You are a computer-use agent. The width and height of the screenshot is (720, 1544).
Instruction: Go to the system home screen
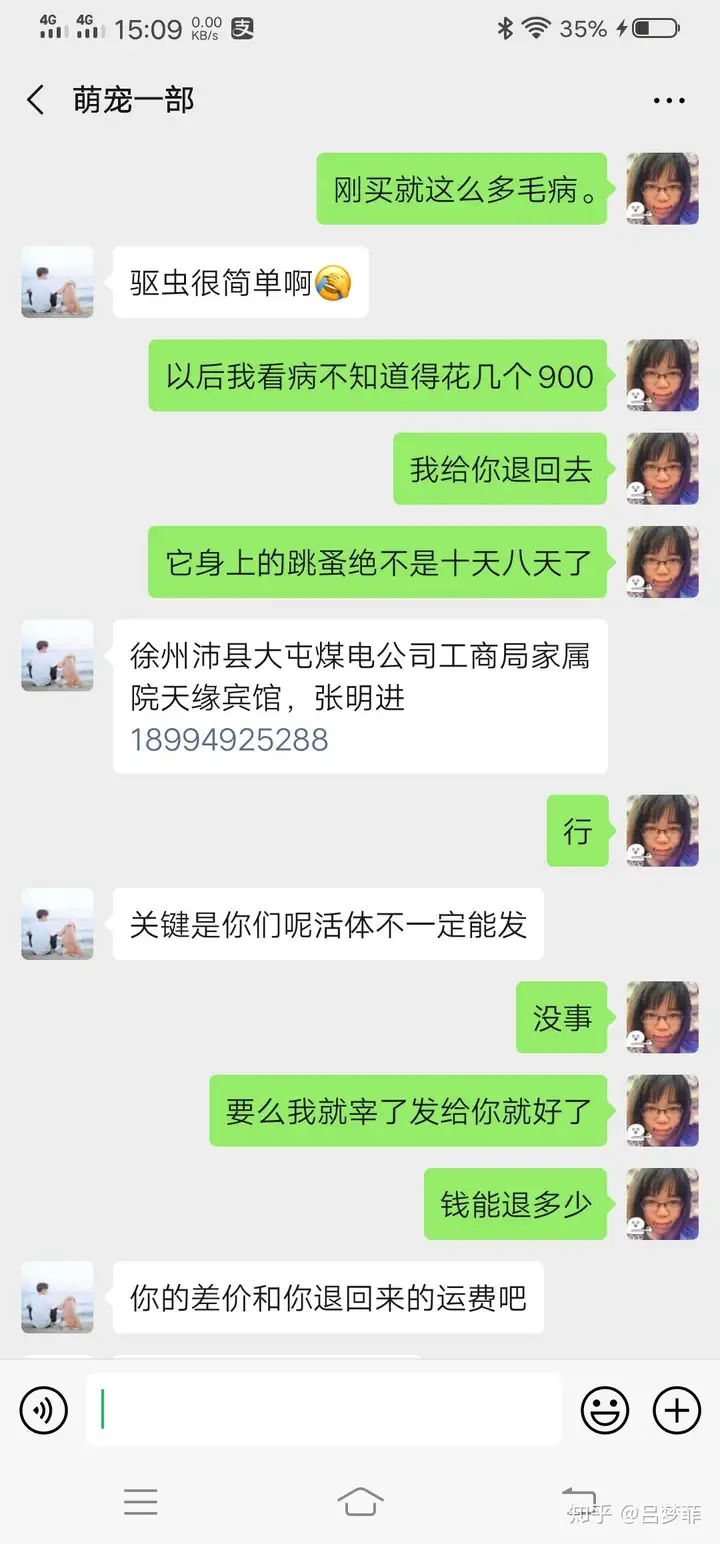click(360, 1501)
